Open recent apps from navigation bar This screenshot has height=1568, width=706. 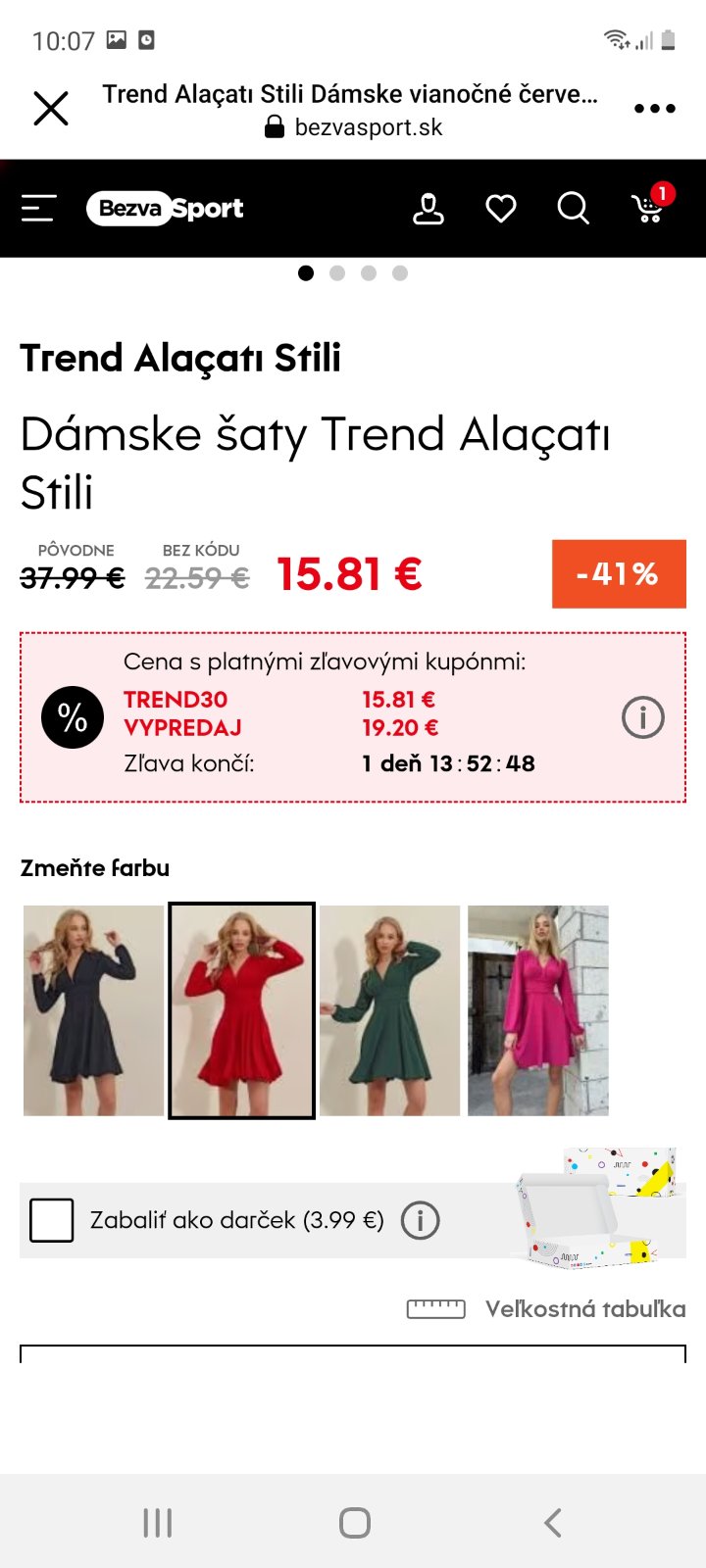(x=157, y=1522)
